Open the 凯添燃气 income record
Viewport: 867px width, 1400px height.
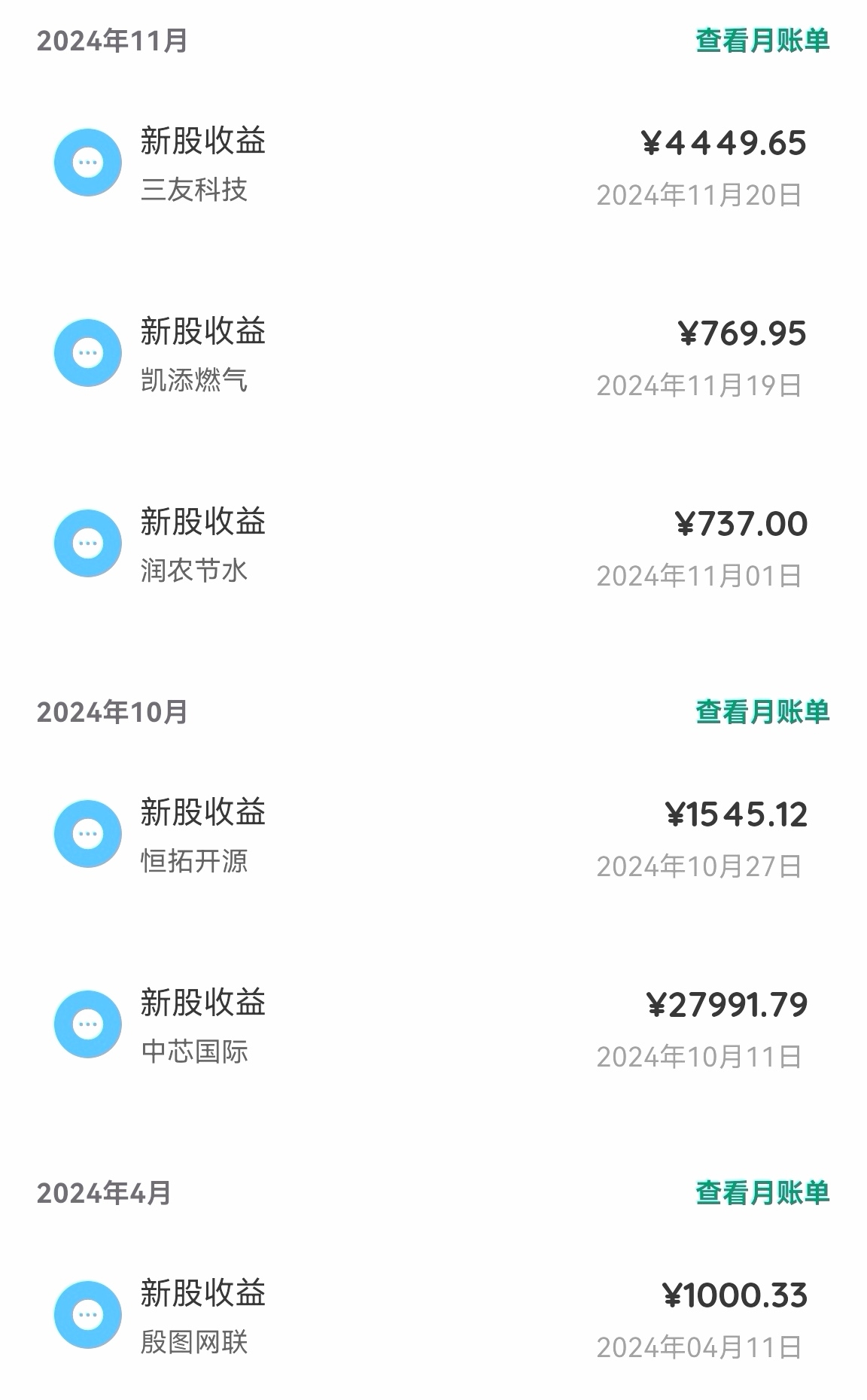point(433,354)
